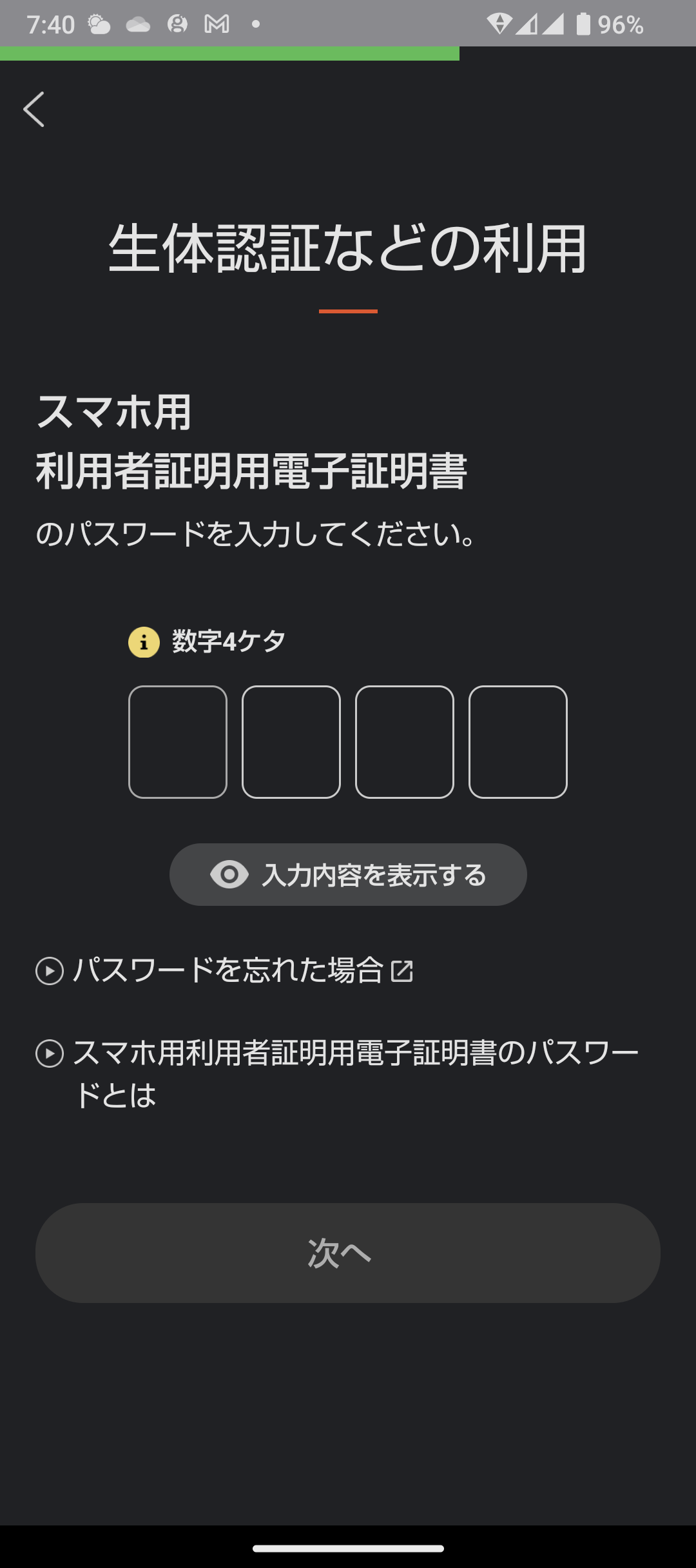Tap the first password digit box
Viewport: 696px width, 1568px height.
point(178,742)
